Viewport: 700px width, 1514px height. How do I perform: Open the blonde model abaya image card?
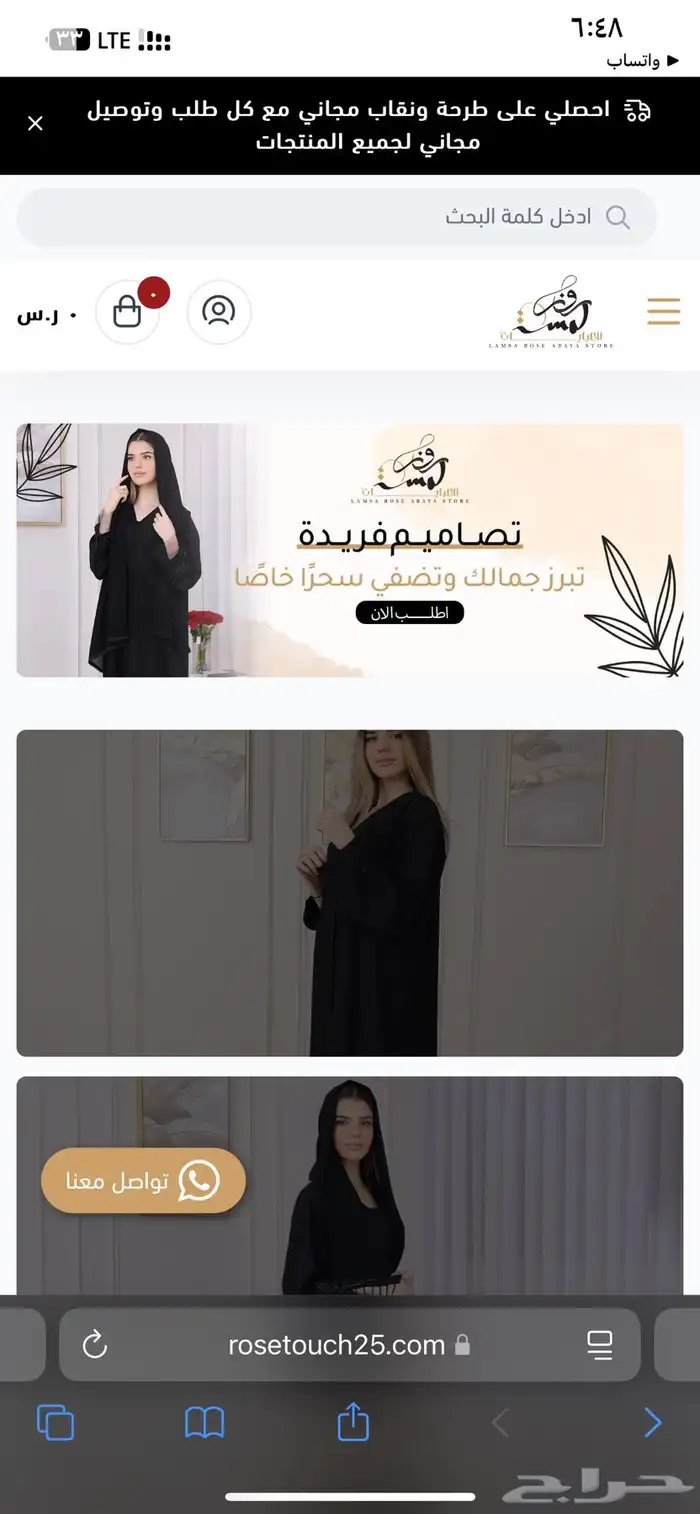pos(350,892)
